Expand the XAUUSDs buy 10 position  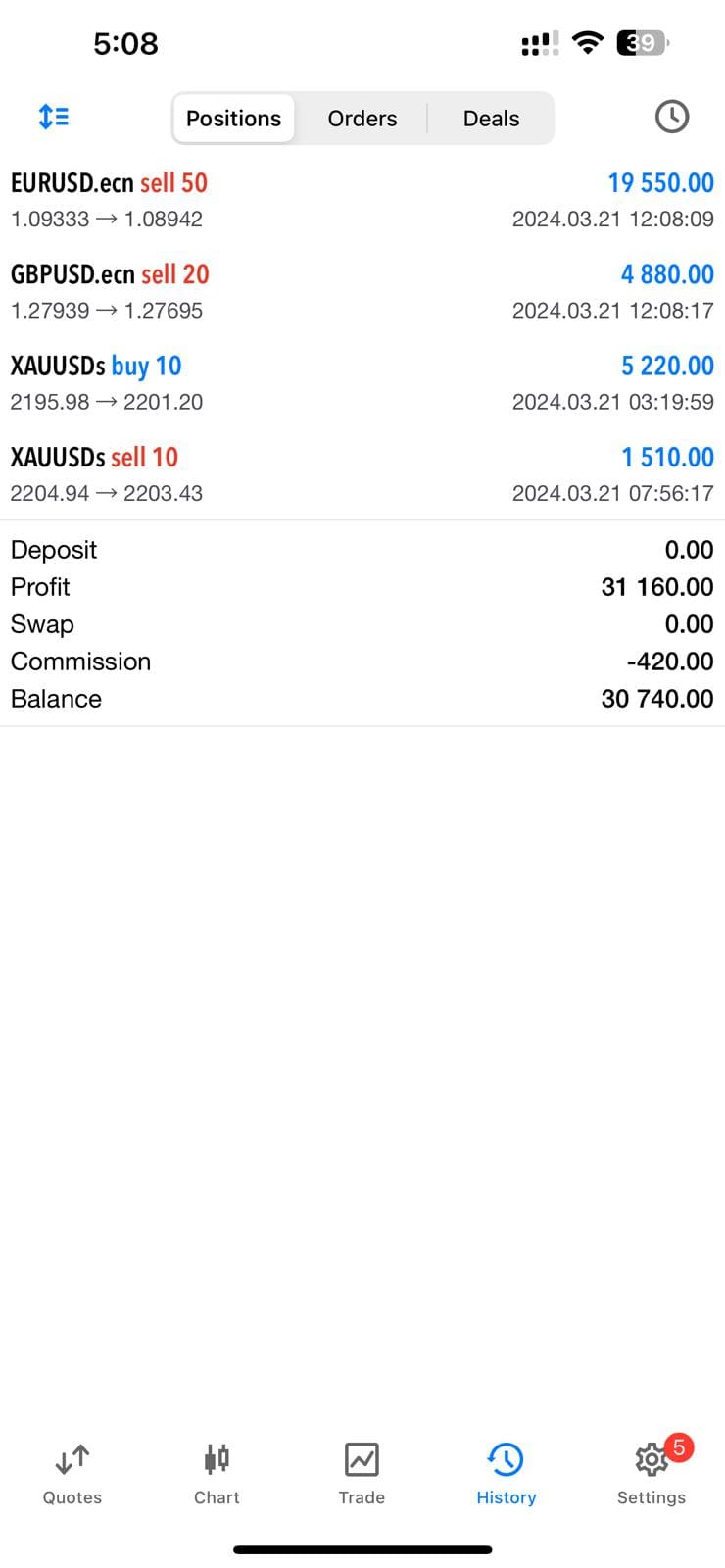pyautogui.click(x=362, y=382)
